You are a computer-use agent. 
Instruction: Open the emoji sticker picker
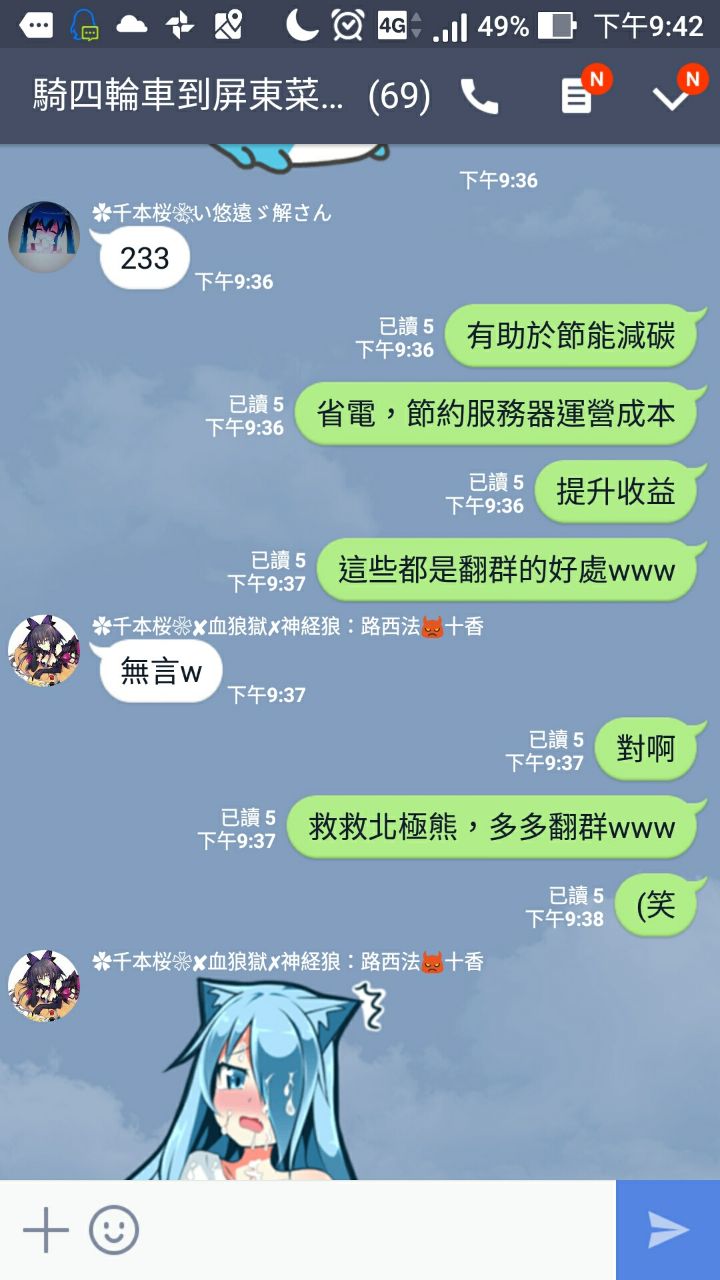tap(114, 1230)
